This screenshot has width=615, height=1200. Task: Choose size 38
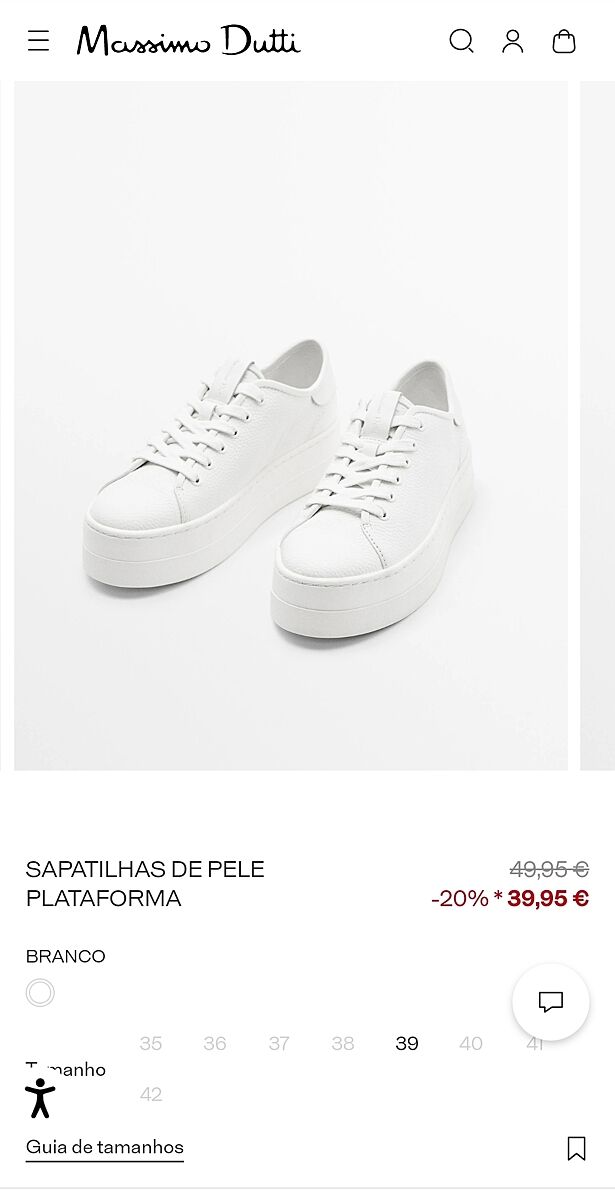coord(343,1044)
